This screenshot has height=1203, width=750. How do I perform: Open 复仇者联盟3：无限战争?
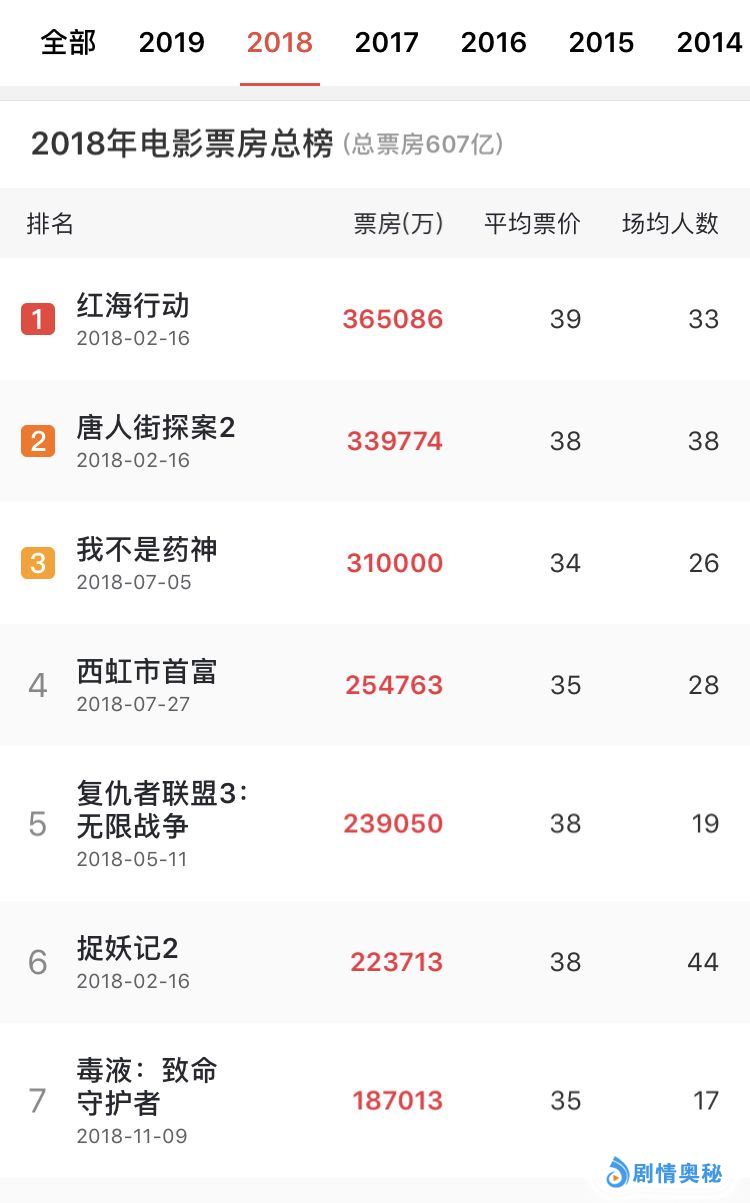(161, 810)
